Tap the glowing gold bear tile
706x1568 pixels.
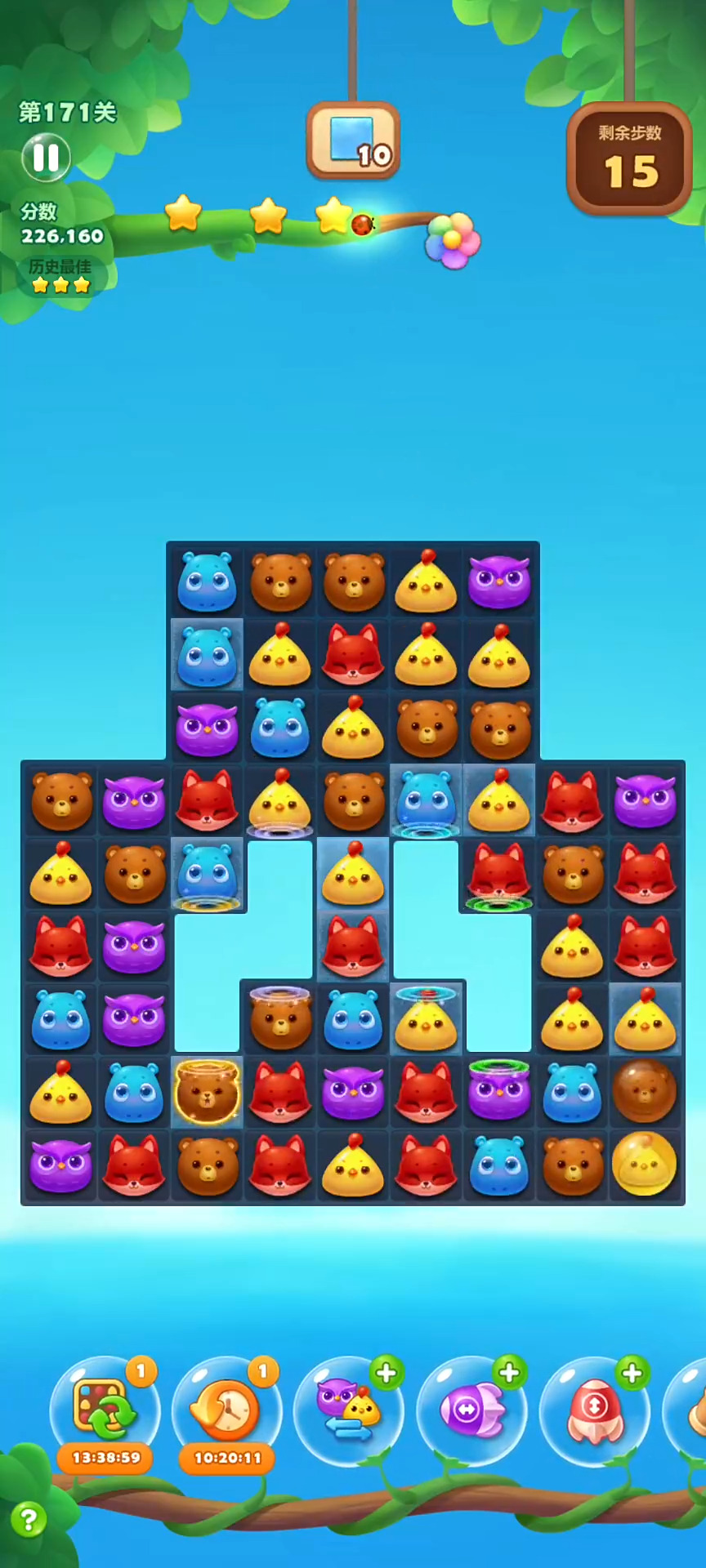point(207,1093)
